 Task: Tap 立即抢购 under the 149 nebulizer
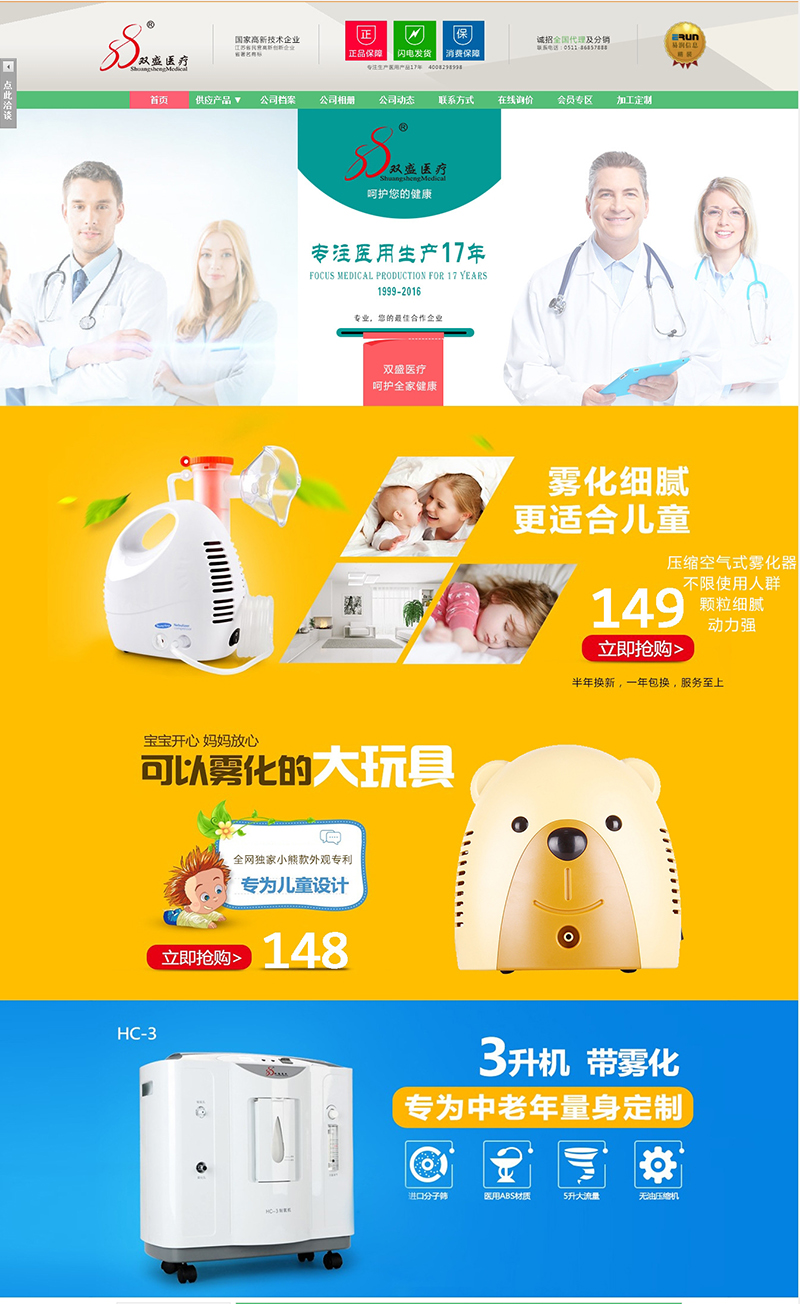638,649
